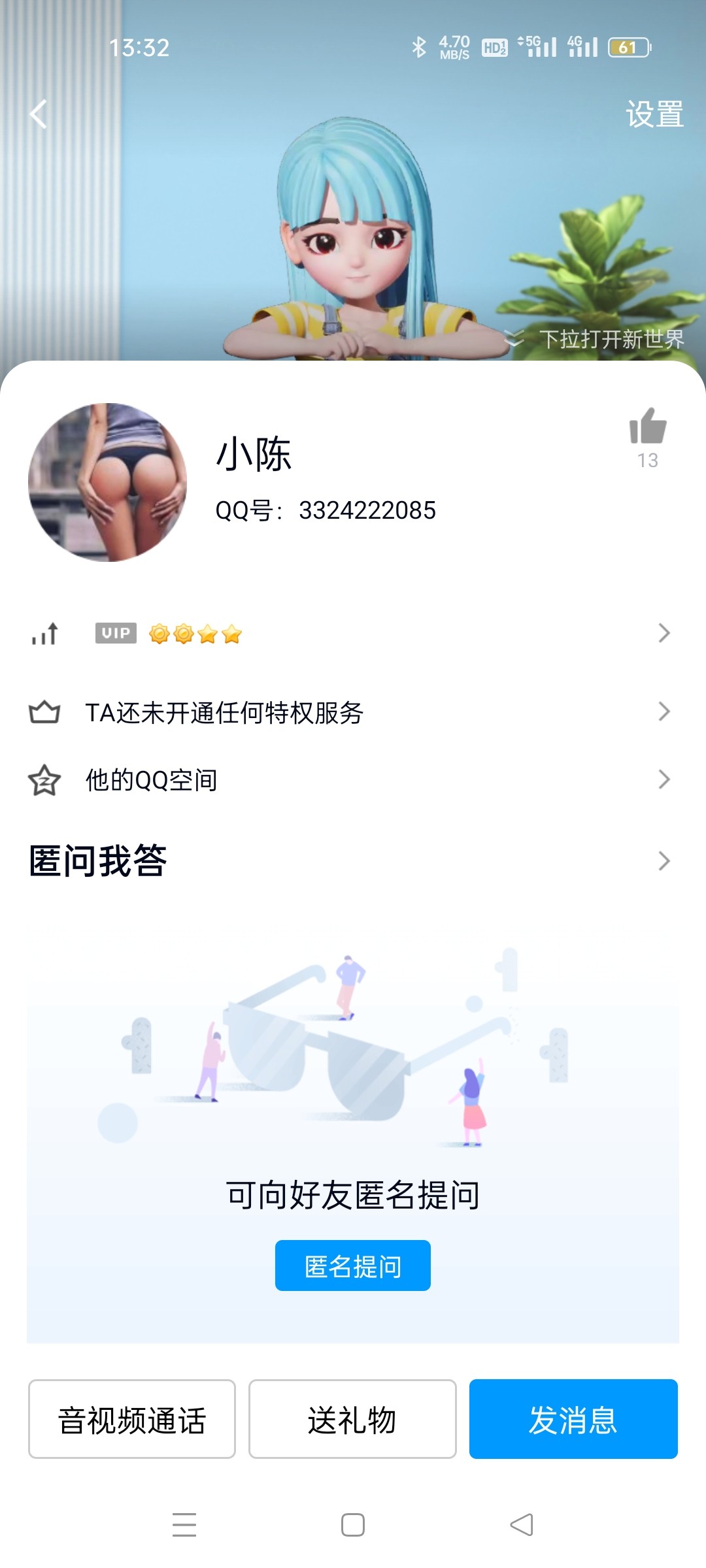706x1568 pixels.
Task: Tap 发消息 to message 小陈
Action: tap(573, 1419)
